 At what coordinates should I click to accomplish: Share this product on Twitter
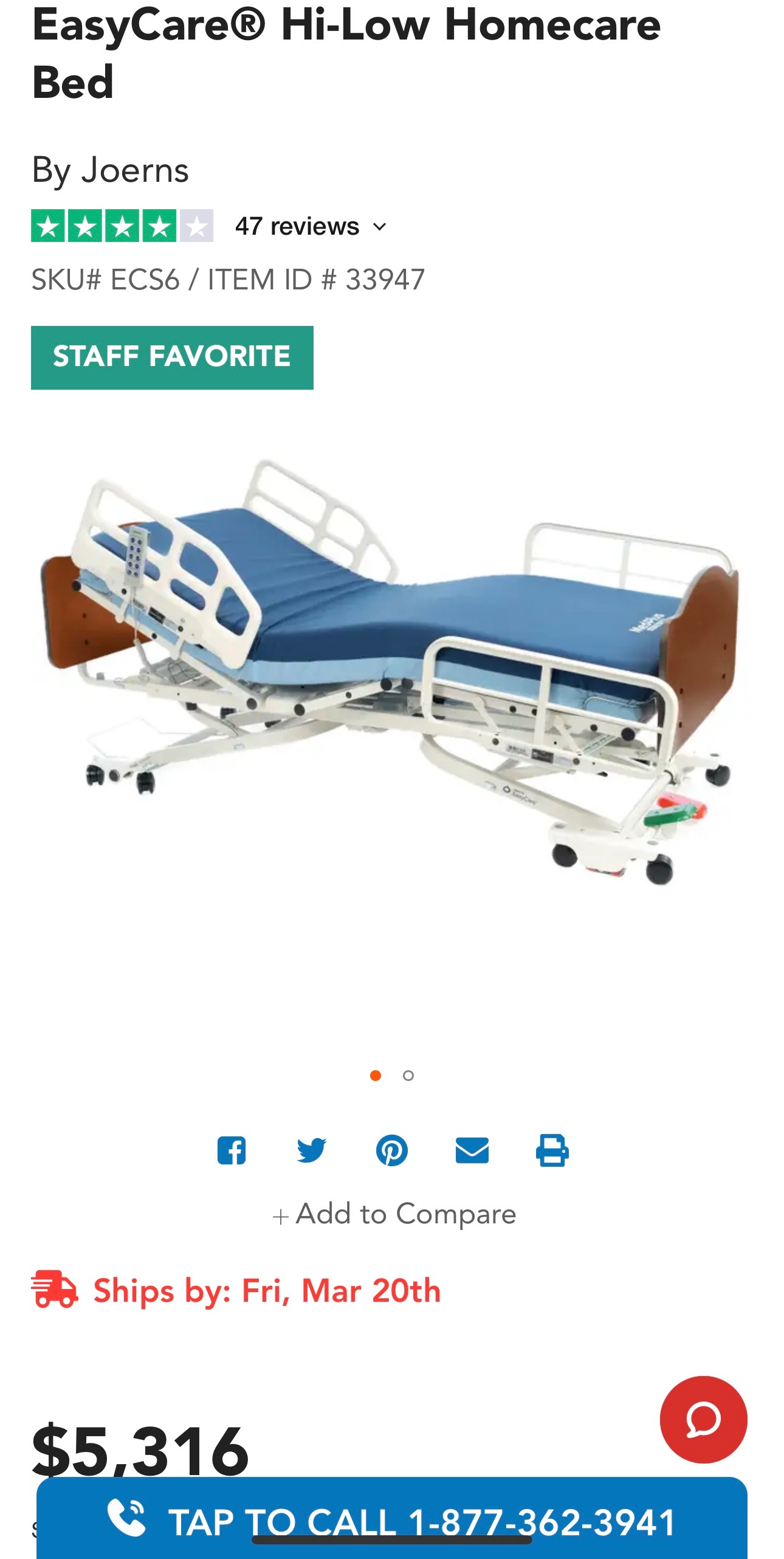[x=311, y=1150]
